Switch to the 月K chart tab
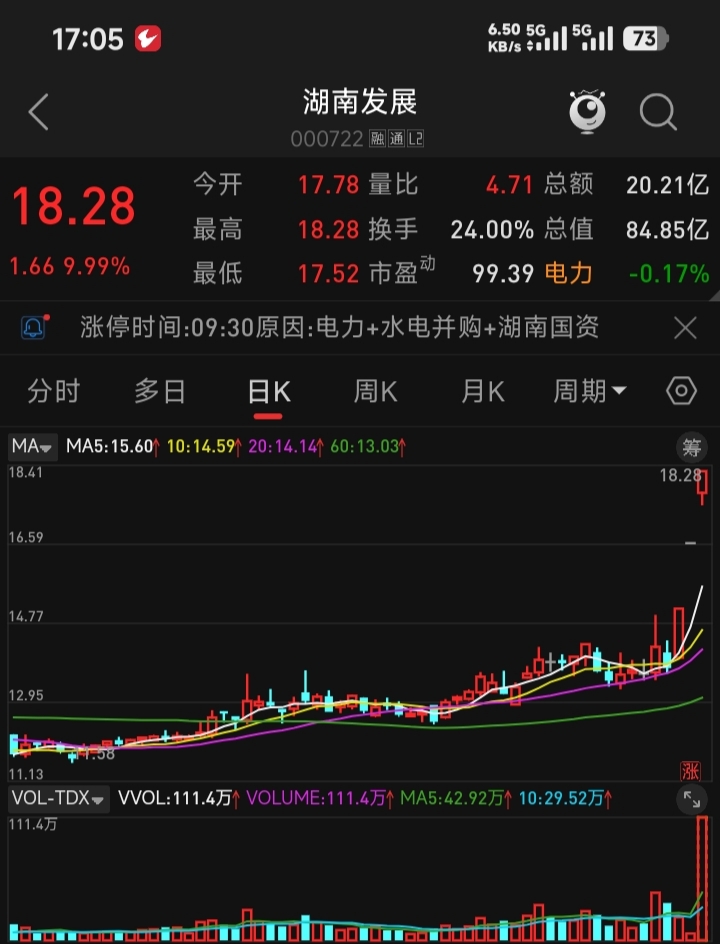720x944 pixels. (482, 391)
